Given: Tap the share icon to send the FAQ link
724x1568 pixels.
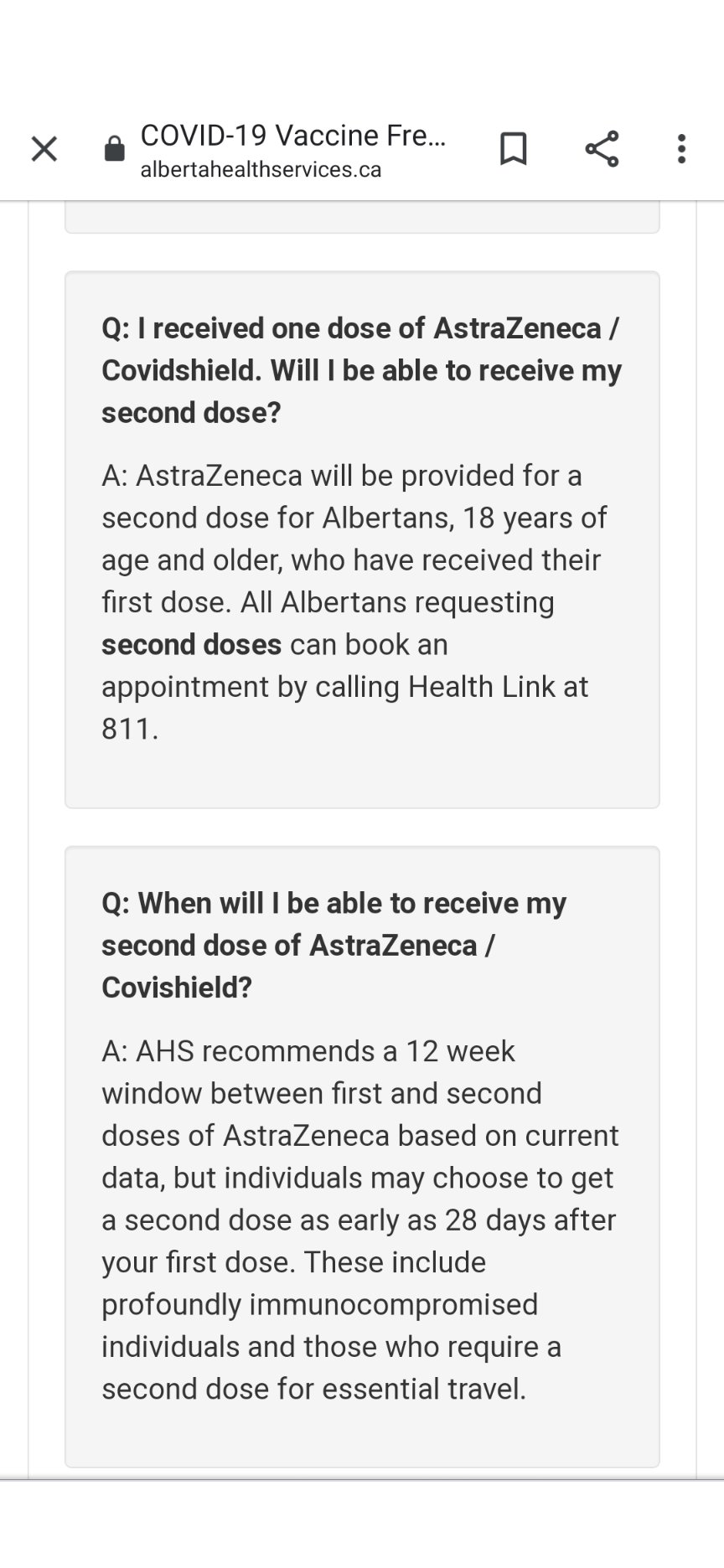Looking at the screenshot, I should point(602,148).
